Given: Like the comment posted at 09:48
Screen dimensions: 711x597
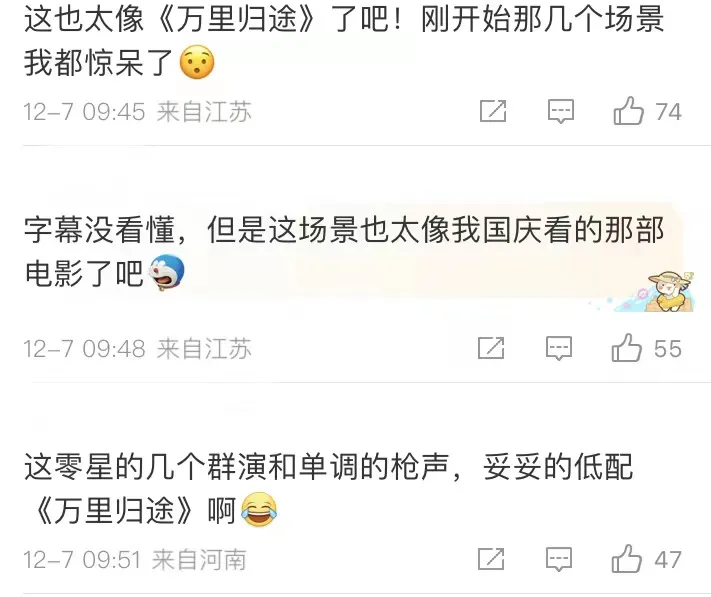Looking at the screenshot, I should click(x=627, y=348).
